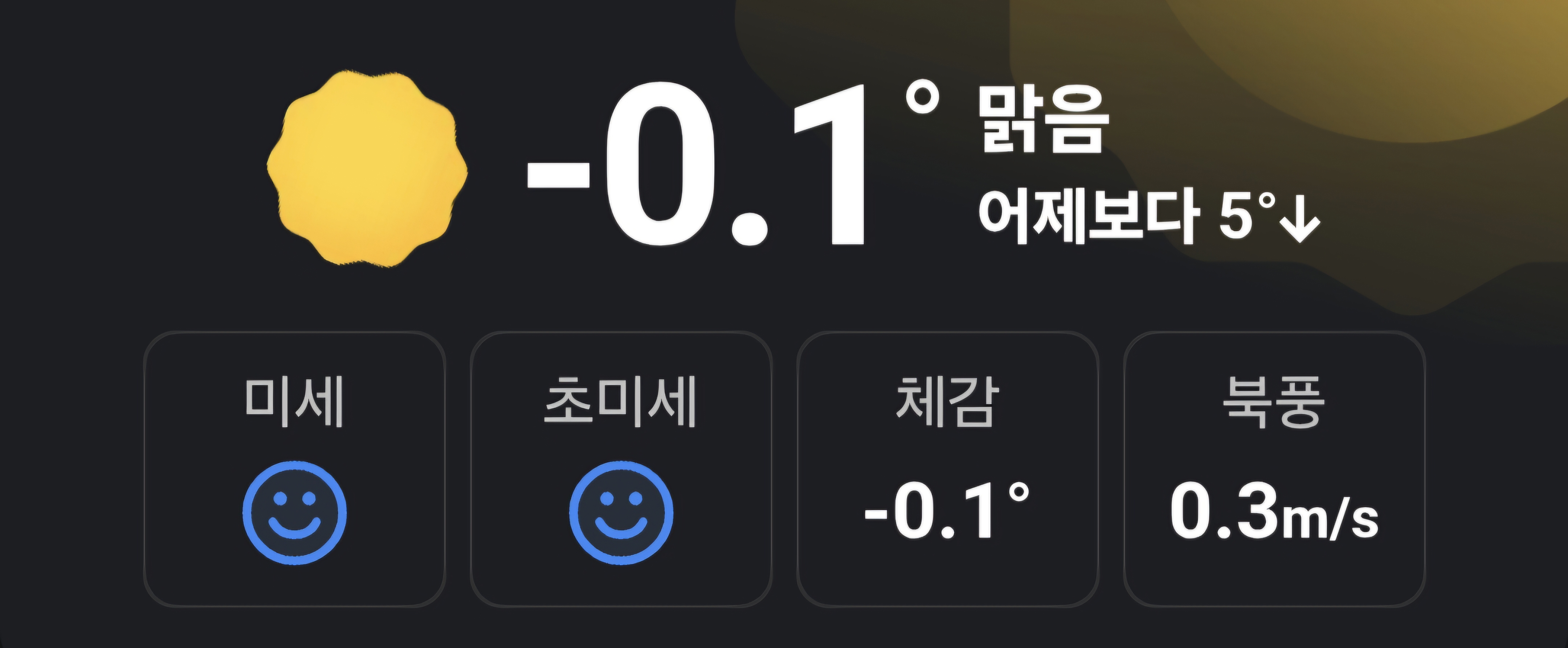Open the 미세 fine dust card
Viewport: 1568px width, 648px height.
click(x=295, y=469)
